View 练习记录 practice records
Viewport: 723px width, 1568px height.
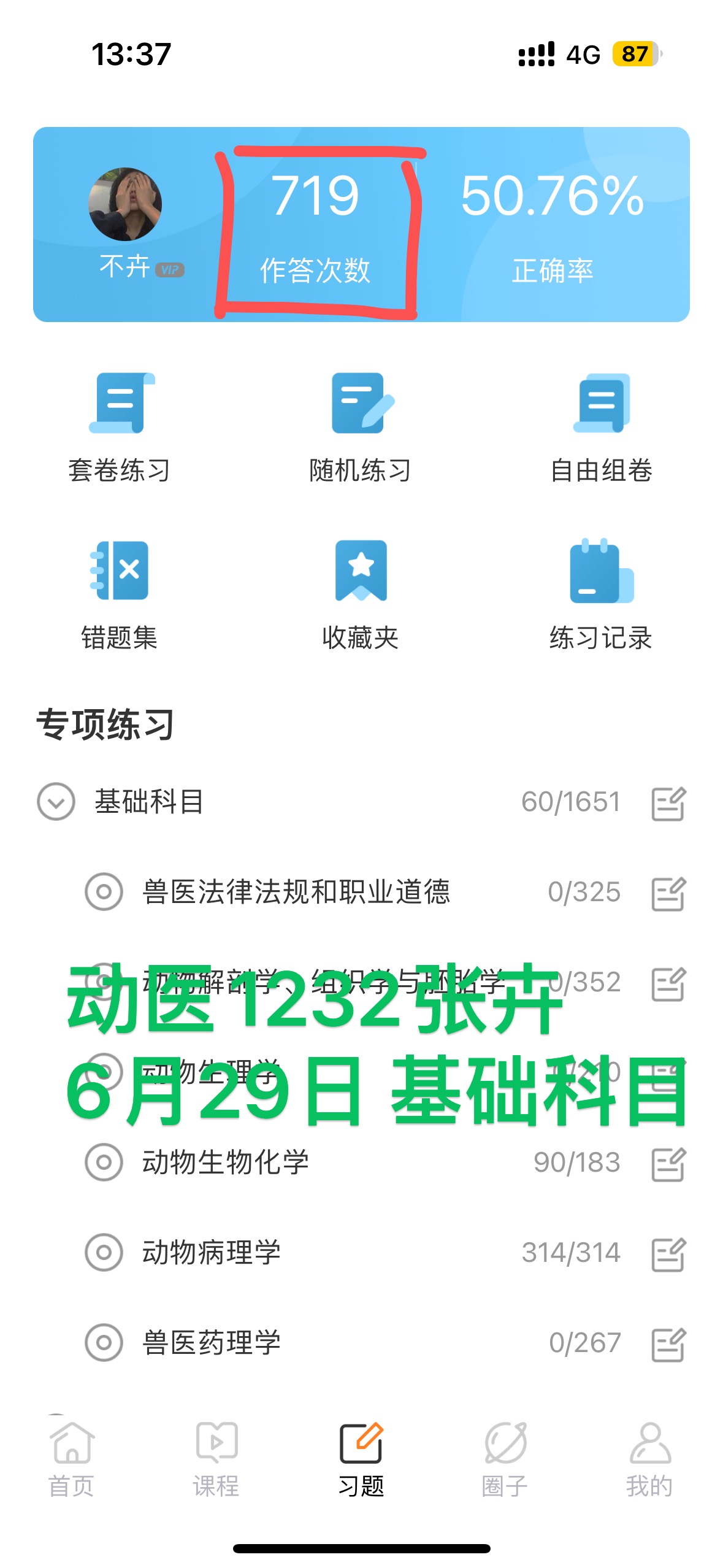click(x=601, y=594)
